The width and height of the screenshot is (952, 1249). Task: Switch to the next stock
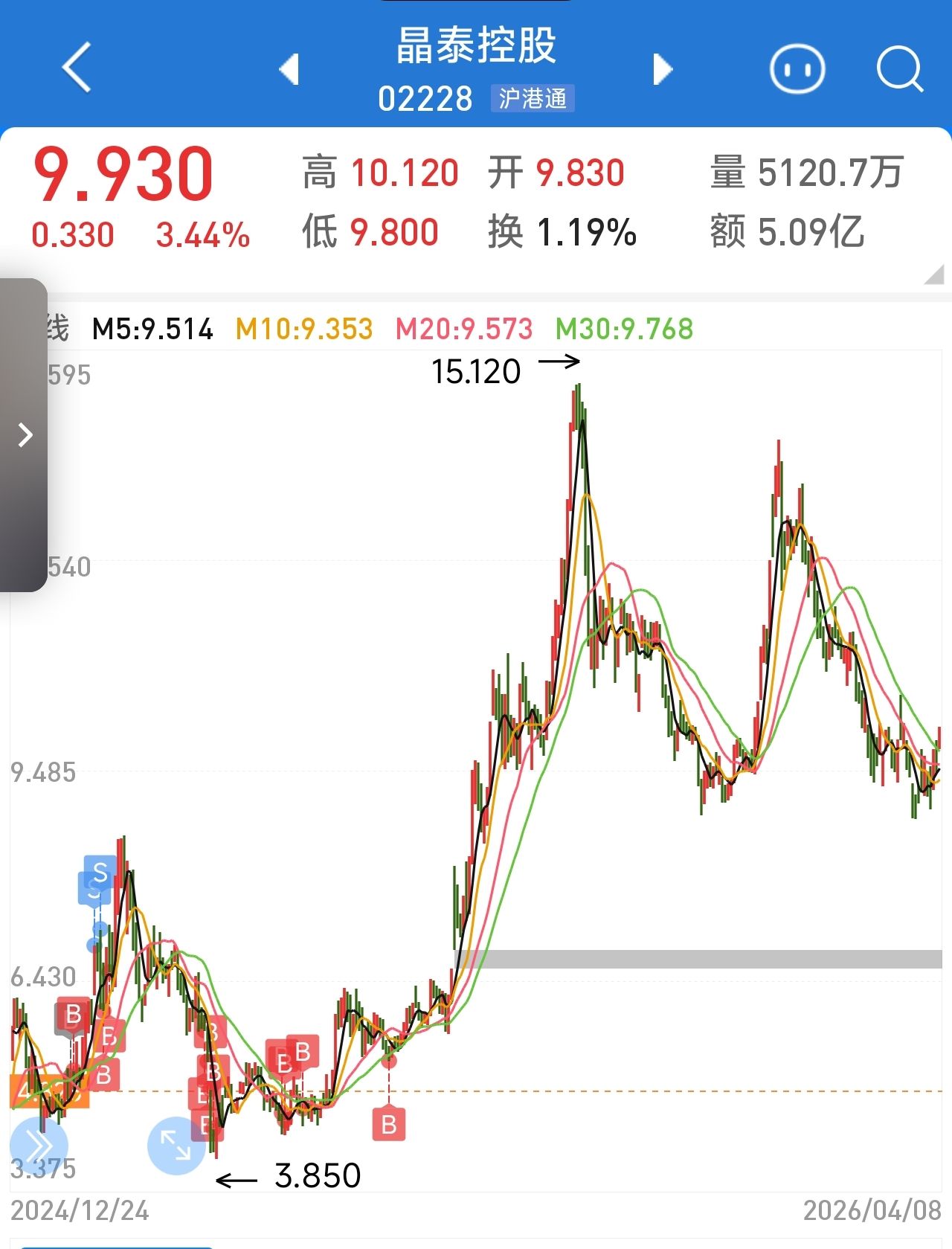(662, 70)
